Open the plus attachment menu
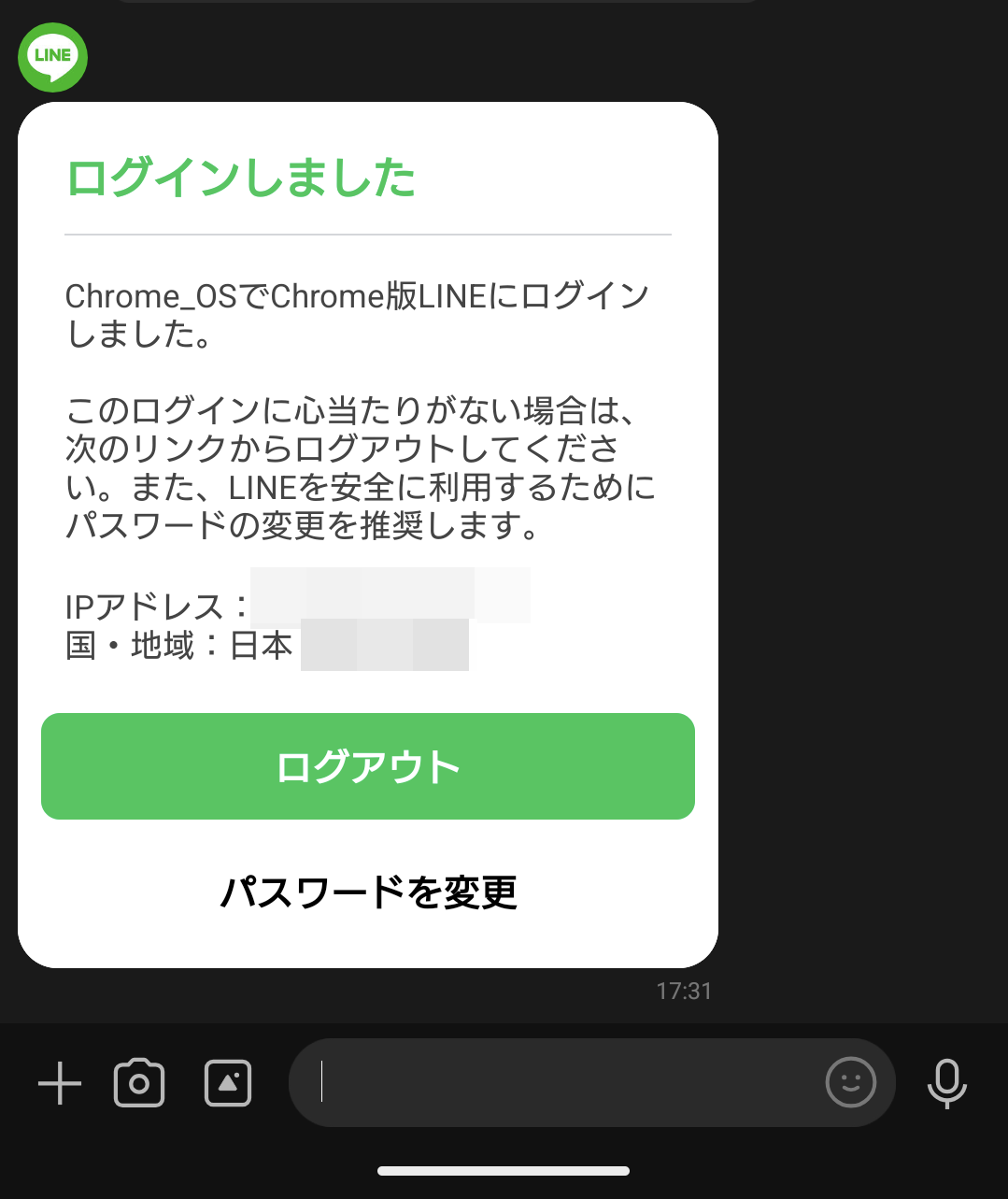 pyautogui.click(x=60, y=1083)
